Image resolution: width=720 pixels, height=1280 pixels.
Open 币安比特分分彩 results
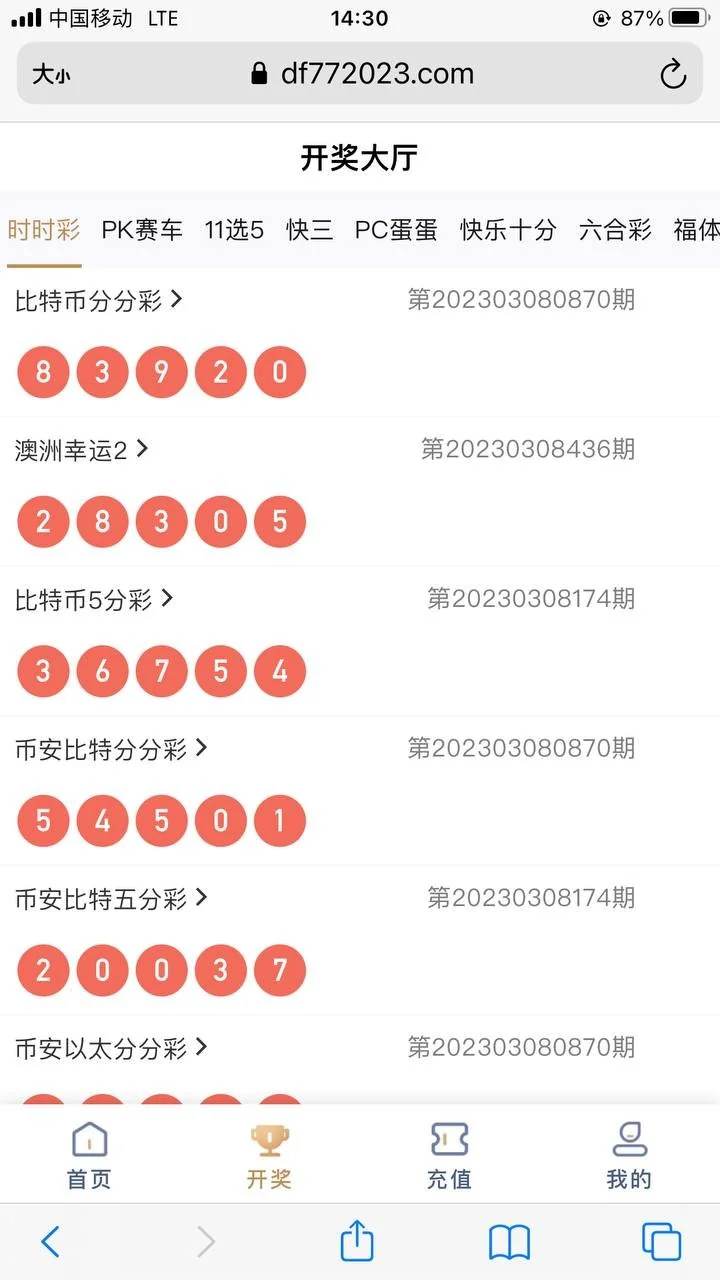click(x=111, y=748)
